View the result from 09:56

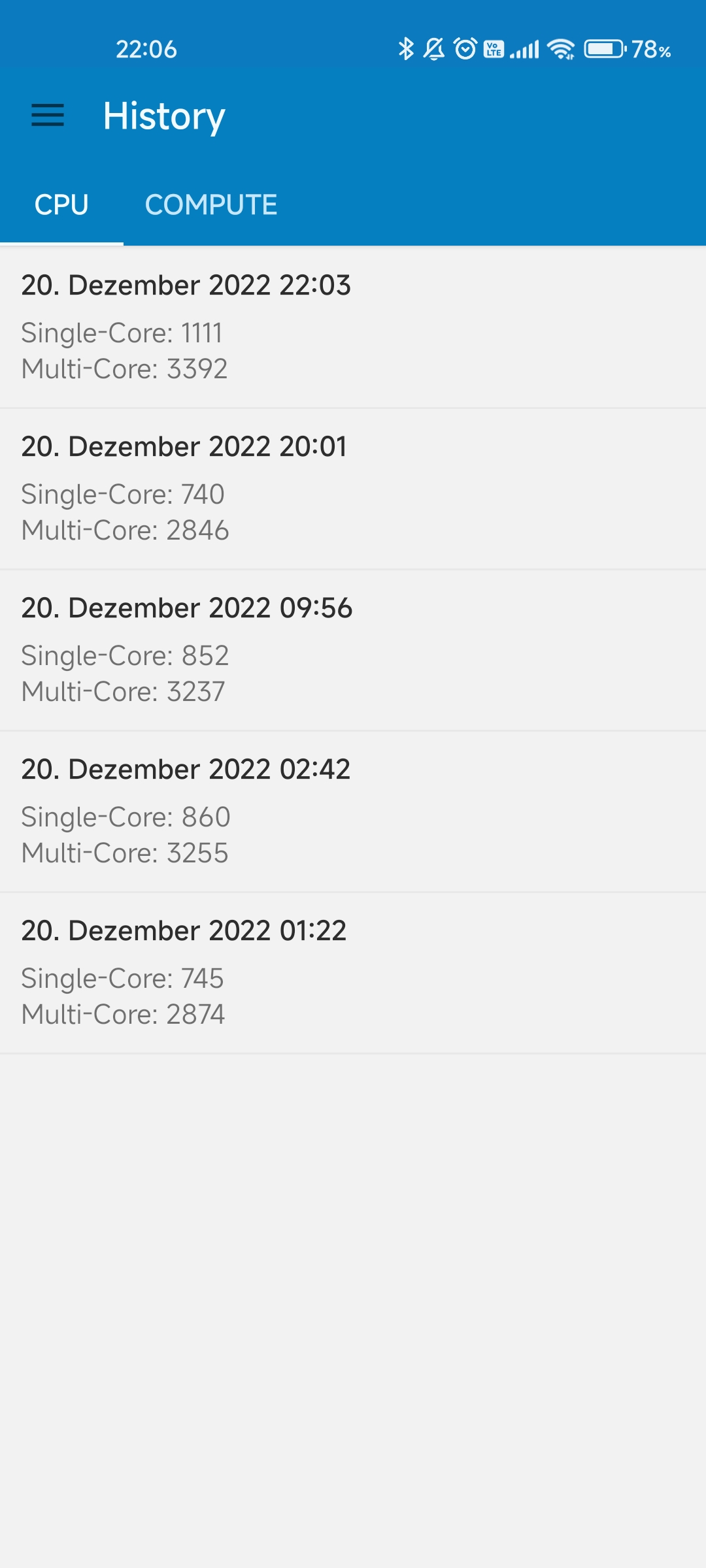[353, 651]
